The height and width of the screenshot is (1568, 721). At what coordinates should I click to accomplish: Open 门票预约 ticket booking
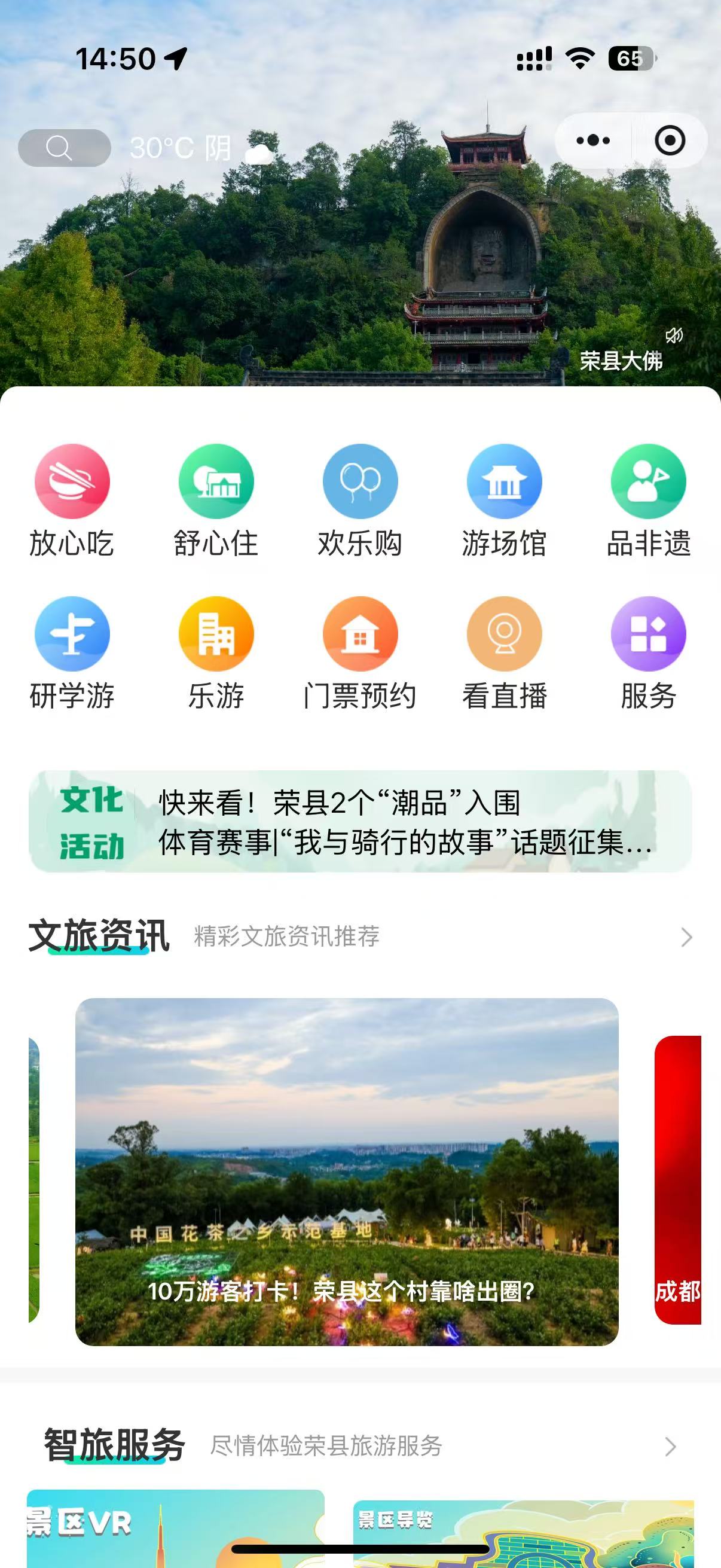click(360, 652)
